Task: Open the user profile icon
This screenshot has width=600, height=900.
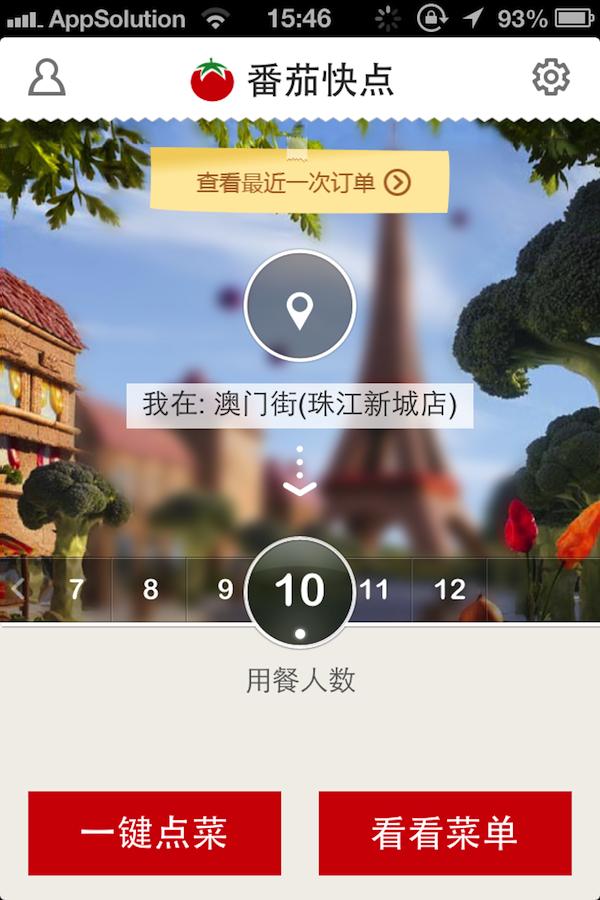Action: click(x=47, y=78)
